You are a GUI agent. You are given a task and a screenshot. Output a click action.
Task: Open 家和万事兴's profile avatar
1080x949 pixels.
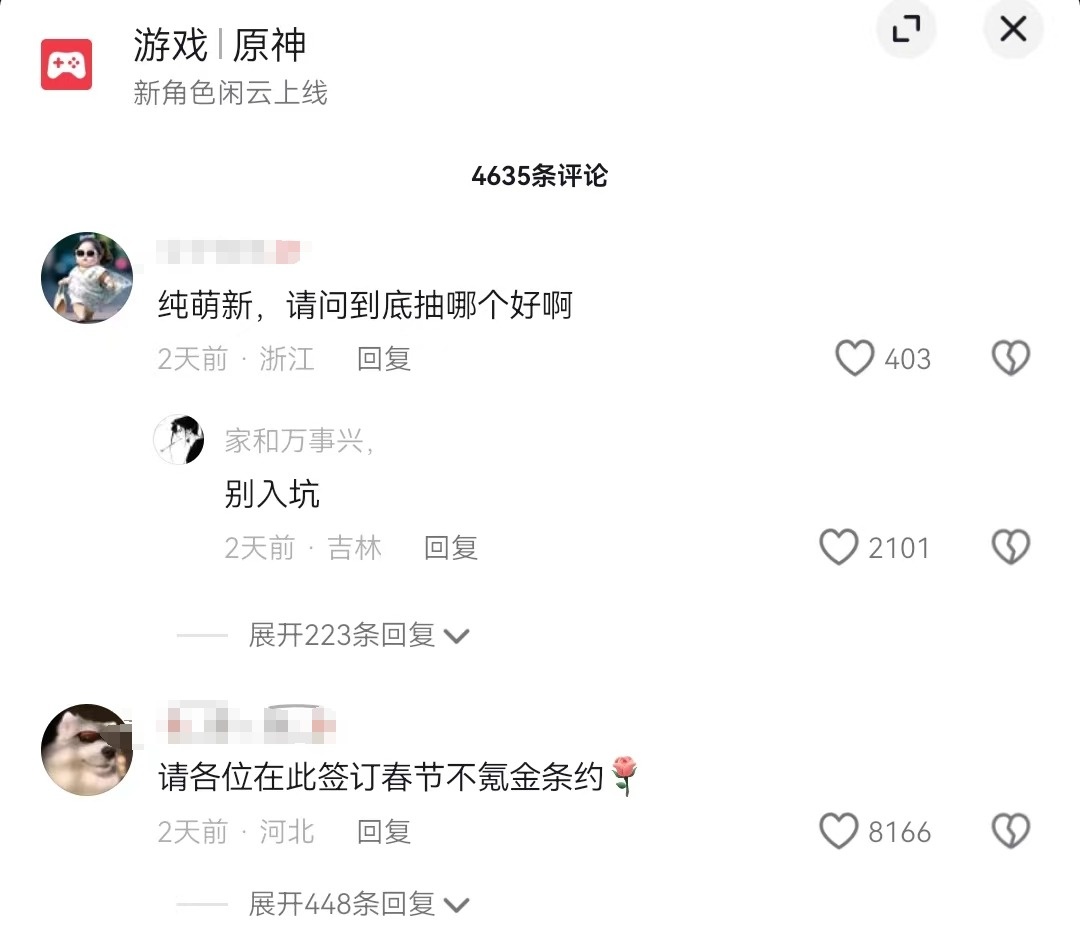(x=179, y=441)
